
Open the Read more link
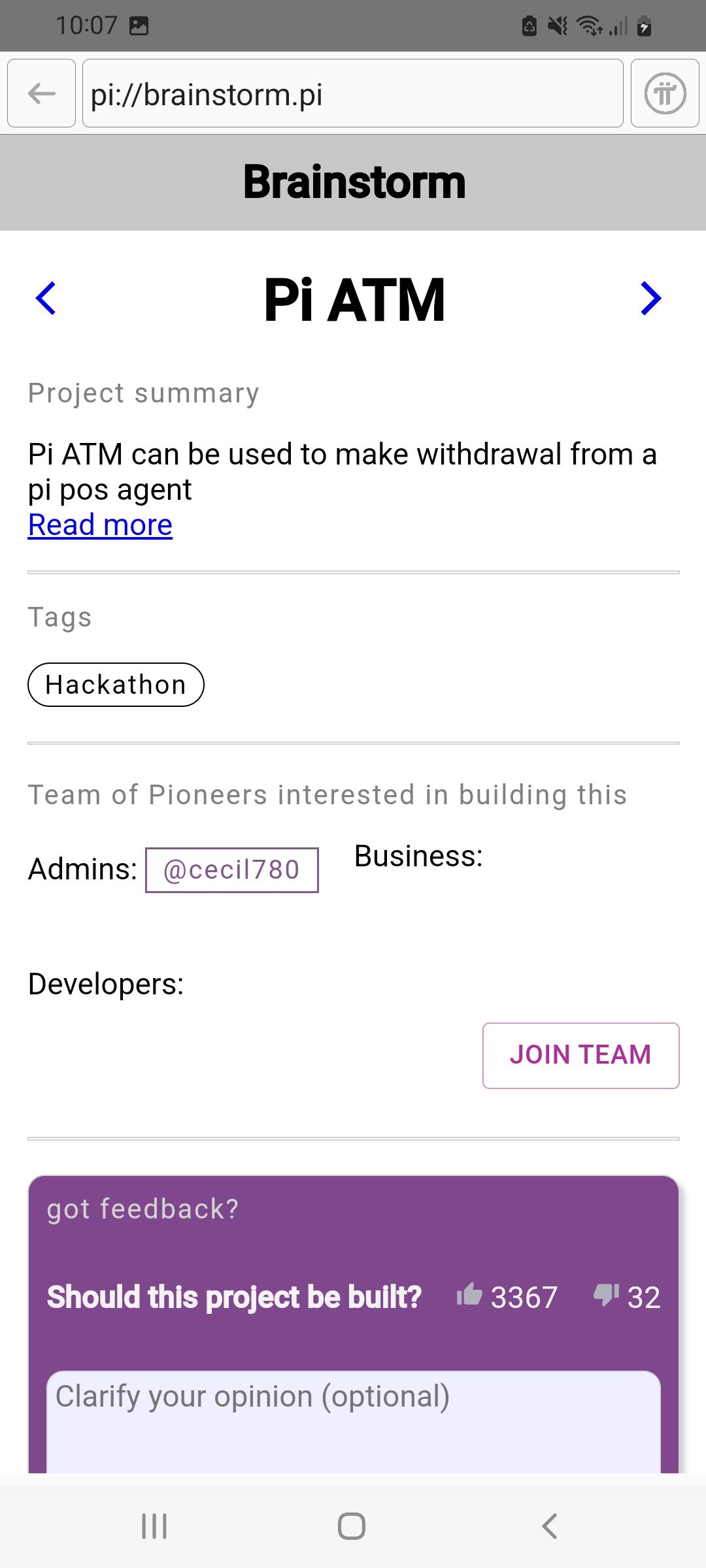point(100,525)
